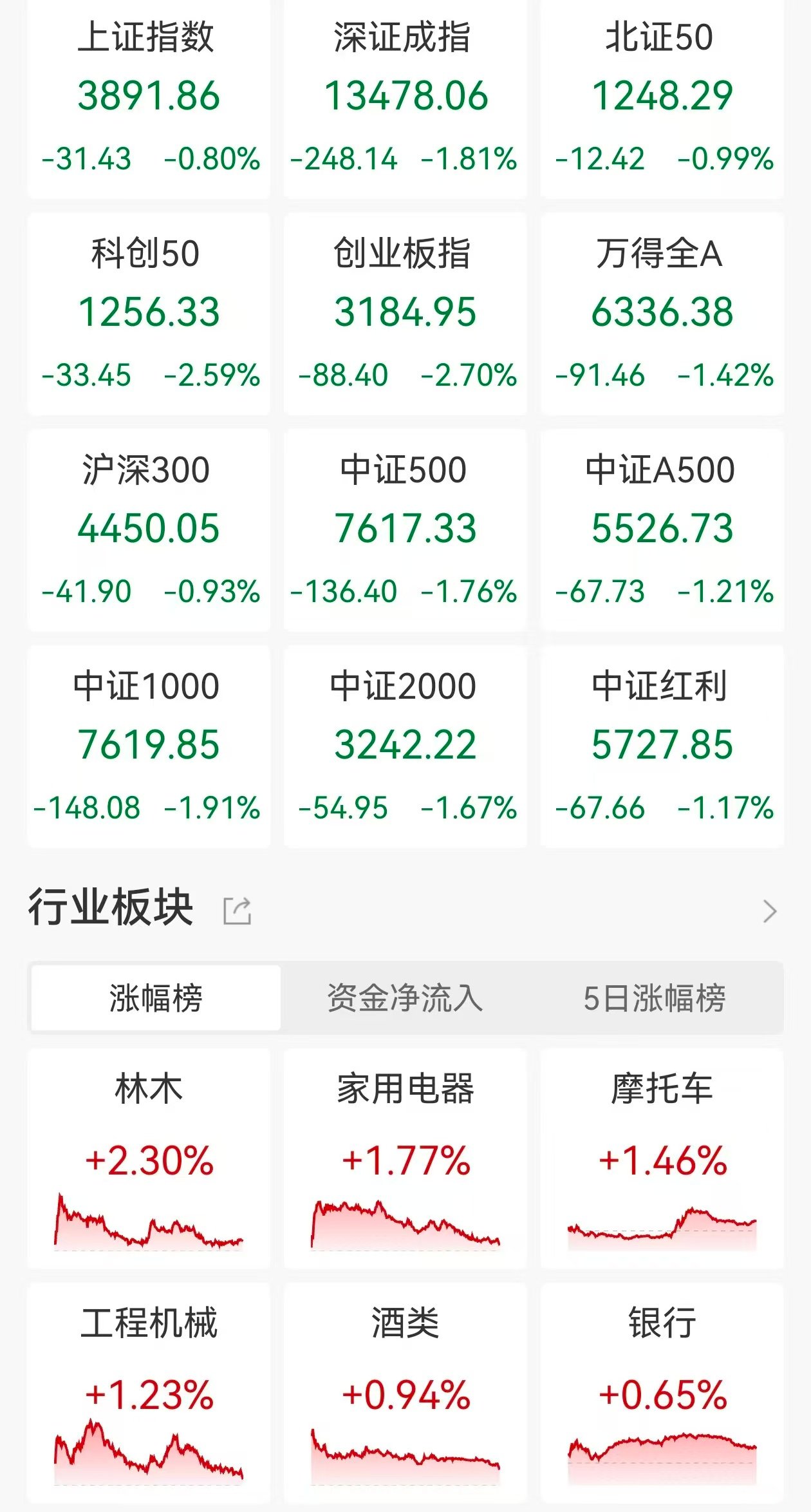This screenshot has height=1512, width=811.
Task: Switch to the 资金净流入 tab
Action: click(x=405, y=998)
